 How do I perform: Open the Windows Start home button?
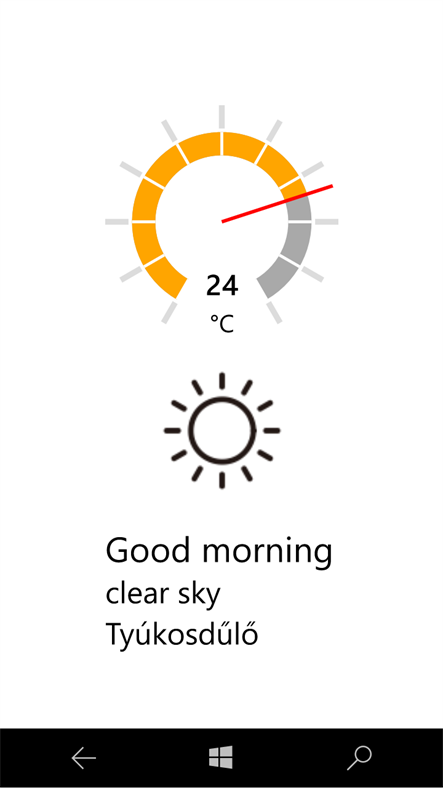click(221, 757)
